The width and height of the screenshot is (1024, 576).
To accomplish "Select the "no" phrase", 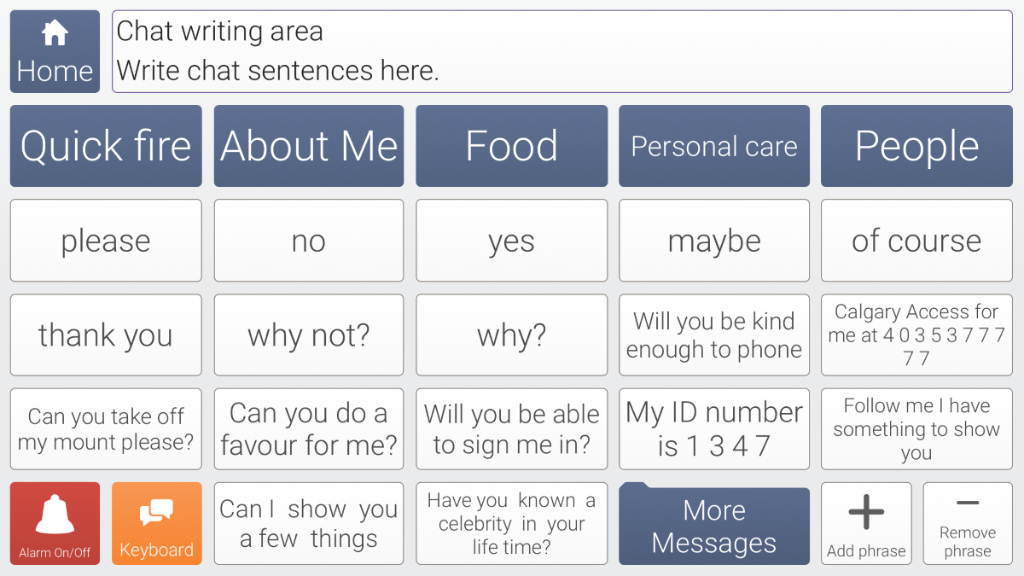I will (x=309, y=241).
